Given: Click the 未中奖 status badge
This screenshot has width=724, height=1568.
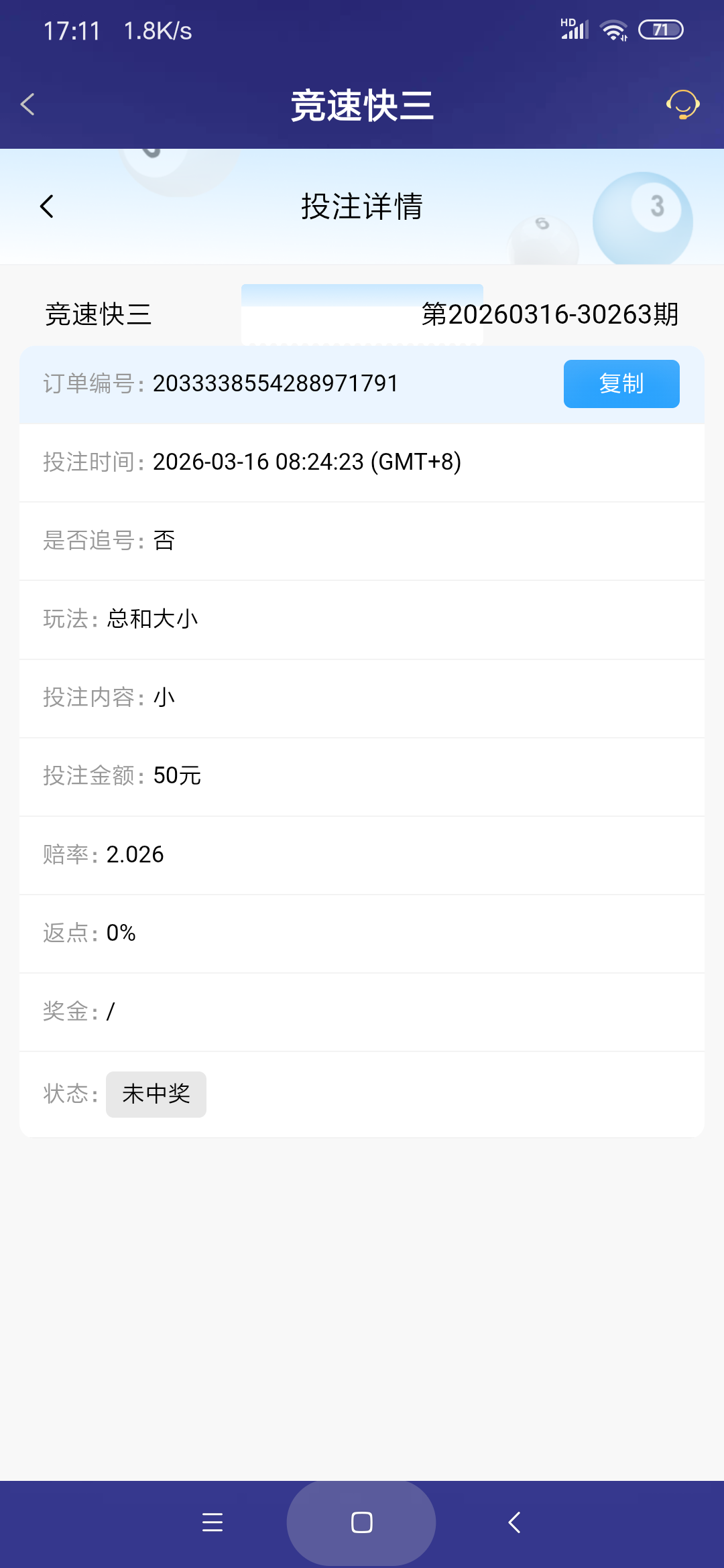Looking at the screenshot, I should point(156,1094).
